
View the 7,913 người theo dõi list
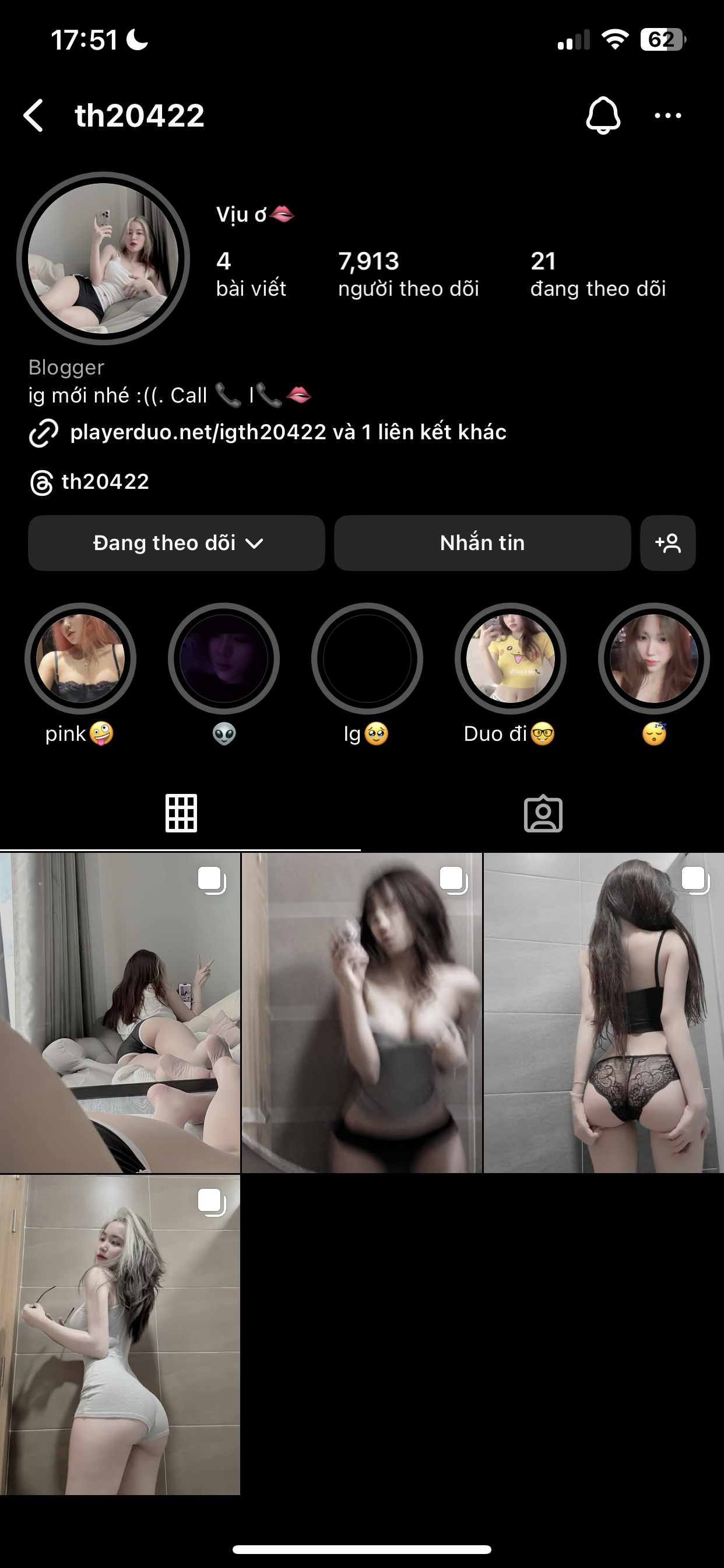pyautogui.click(x=407, y=274)
